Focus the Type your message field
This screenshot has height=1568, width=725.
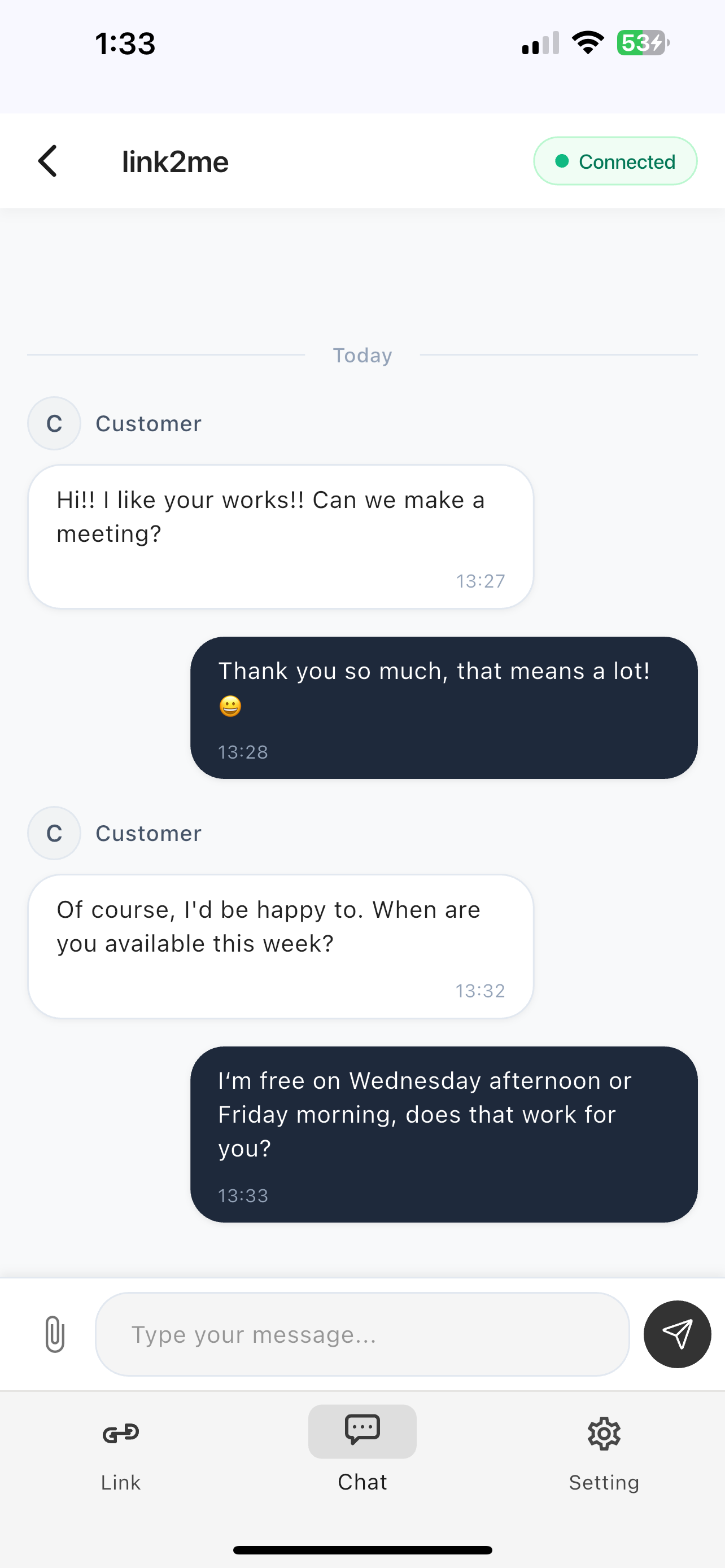[x=362, y=1334]
